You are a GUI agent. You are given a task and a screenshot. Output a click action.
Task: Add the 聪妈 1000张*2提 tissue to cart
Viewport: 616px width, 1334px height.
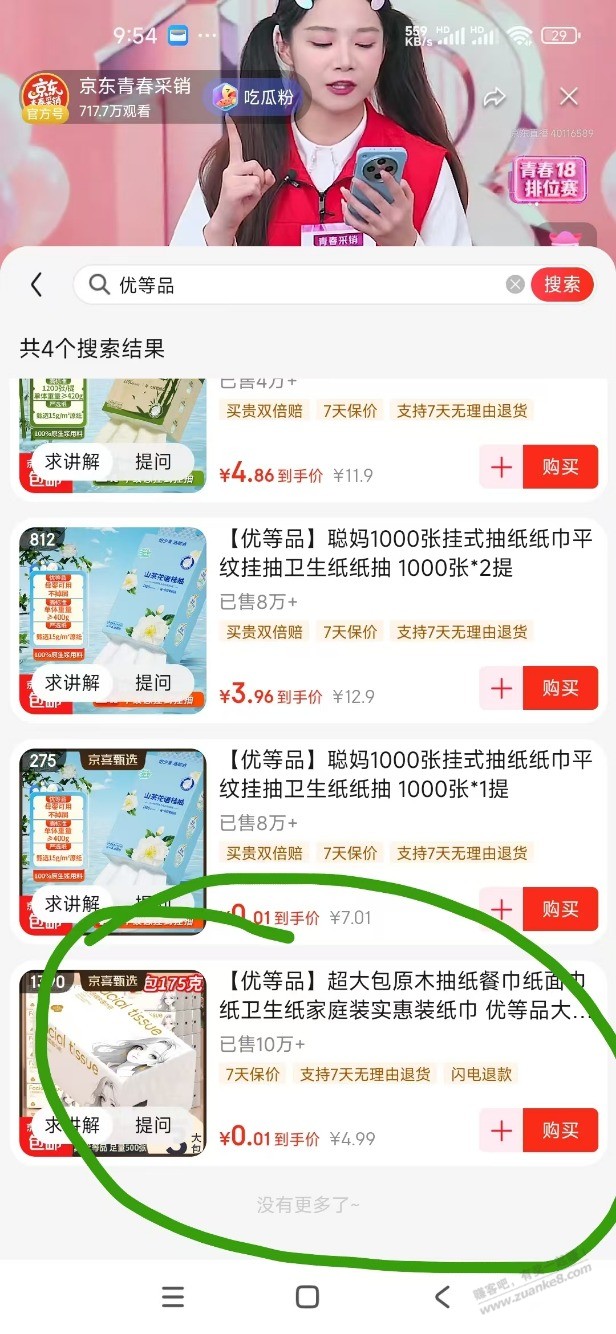[x=501, y=688]
